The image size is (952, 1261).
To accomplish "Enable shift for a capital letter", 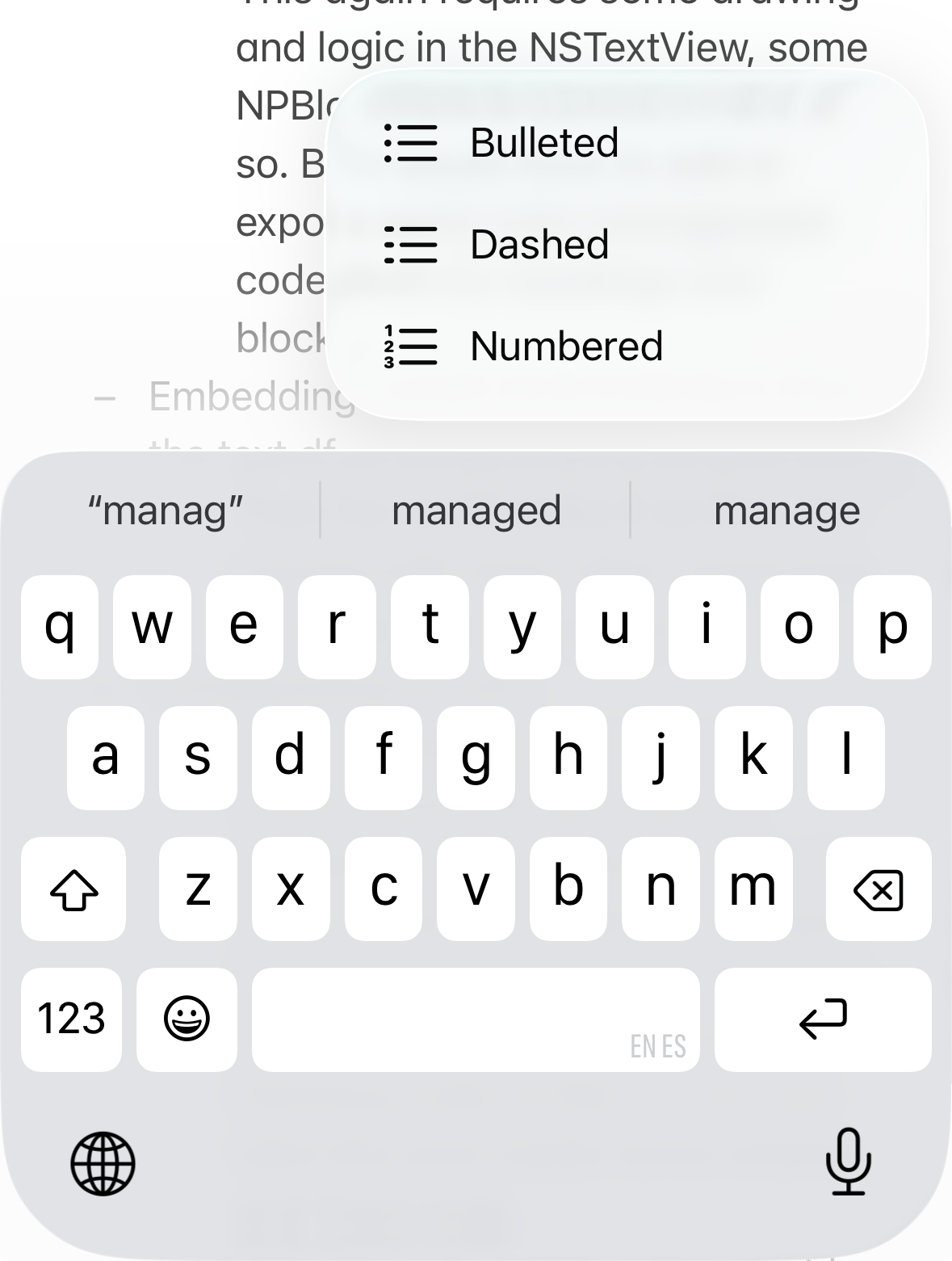I will (73, 889).
